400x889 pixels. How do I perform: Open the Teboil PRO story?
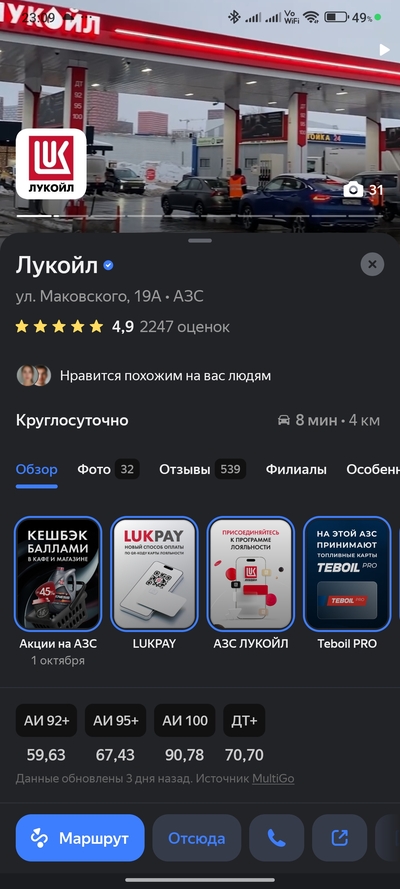347,574
